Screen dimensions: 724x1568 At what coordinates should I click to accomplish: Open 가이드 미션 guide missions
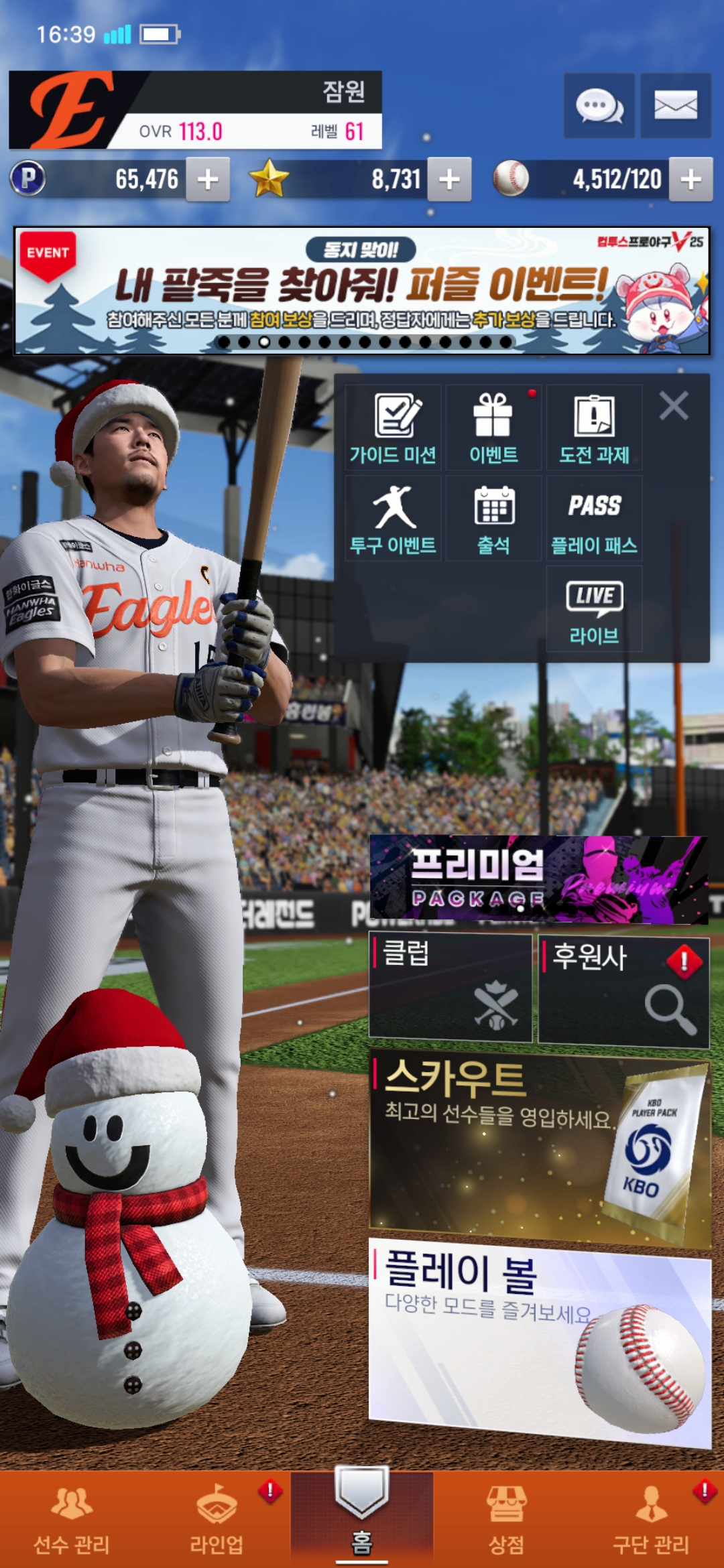pyautogui.click(x=394, y=428)
